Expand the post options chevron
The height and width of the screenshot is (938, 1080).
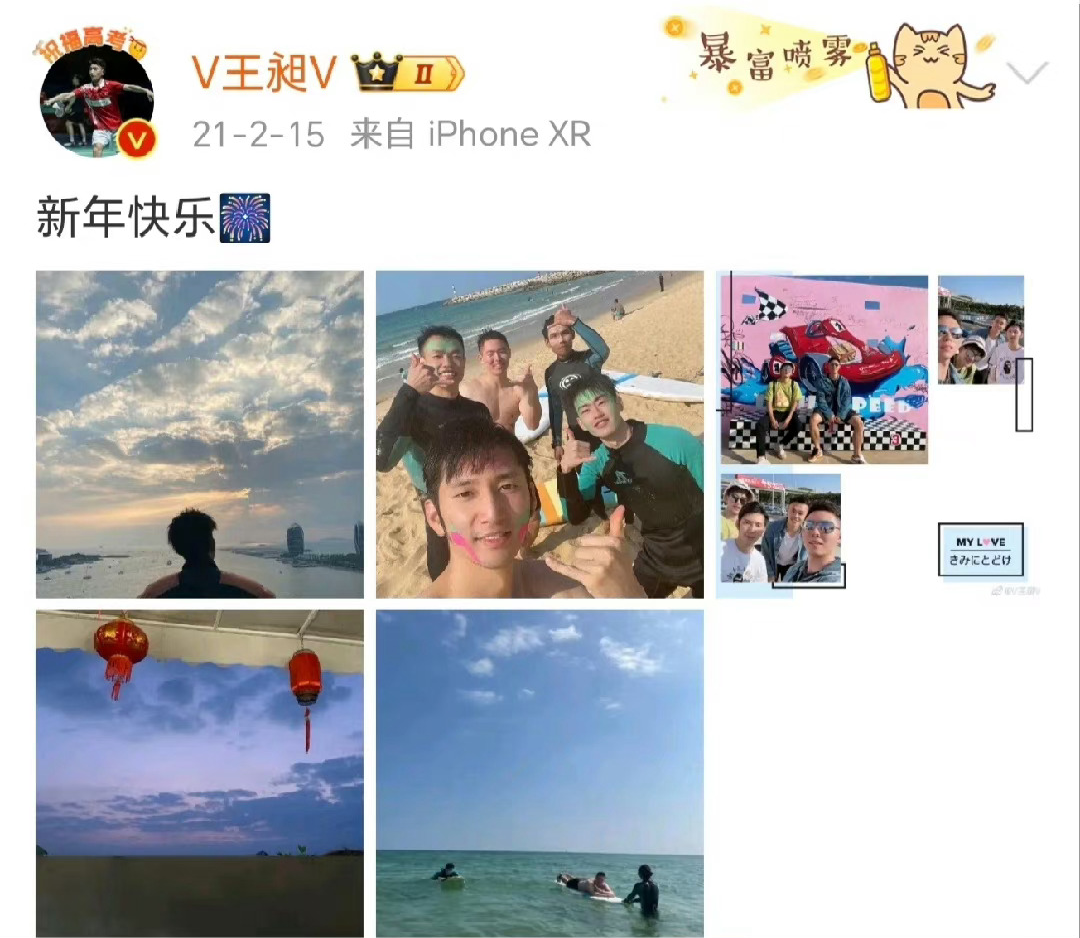[x=1027, y=72]
